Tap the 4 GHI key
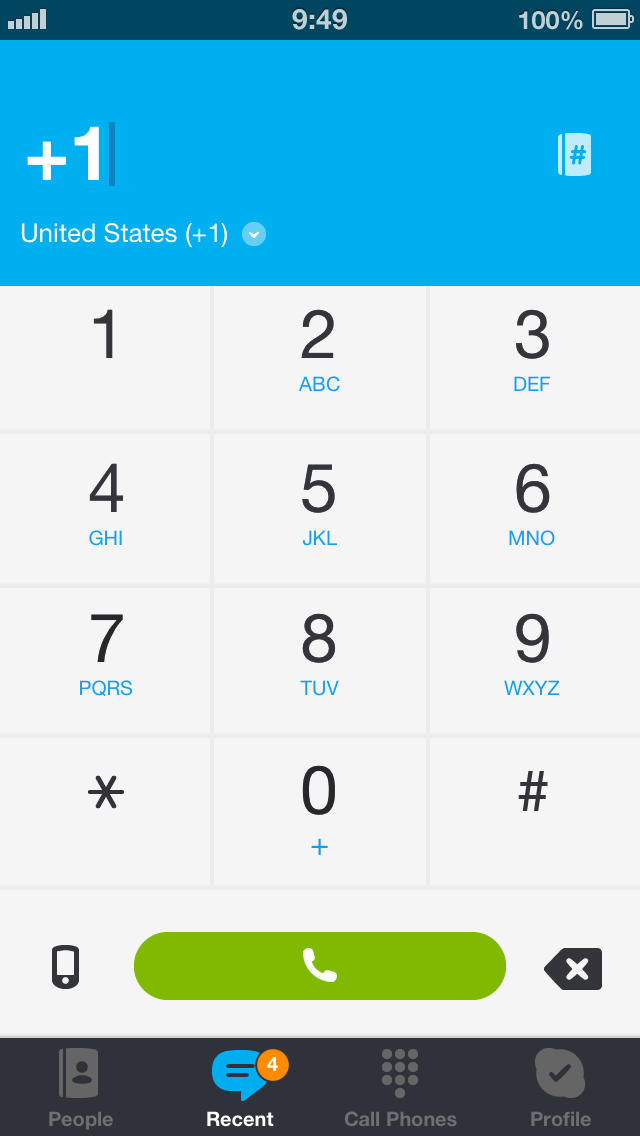Image resolution: width=640 pixels, height=1136 pixels. click(x=105, y=508)
